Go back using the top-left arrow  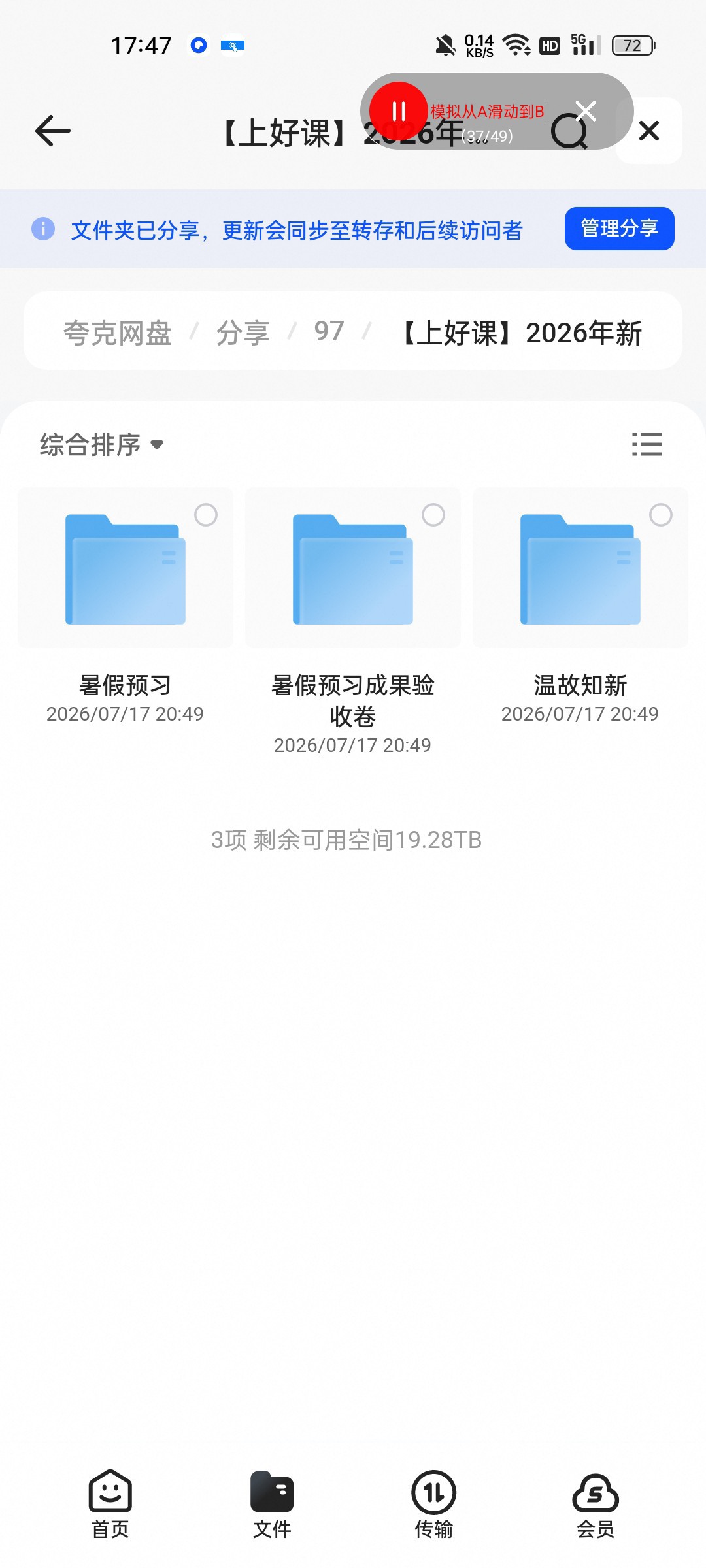(x=52, y=131)
